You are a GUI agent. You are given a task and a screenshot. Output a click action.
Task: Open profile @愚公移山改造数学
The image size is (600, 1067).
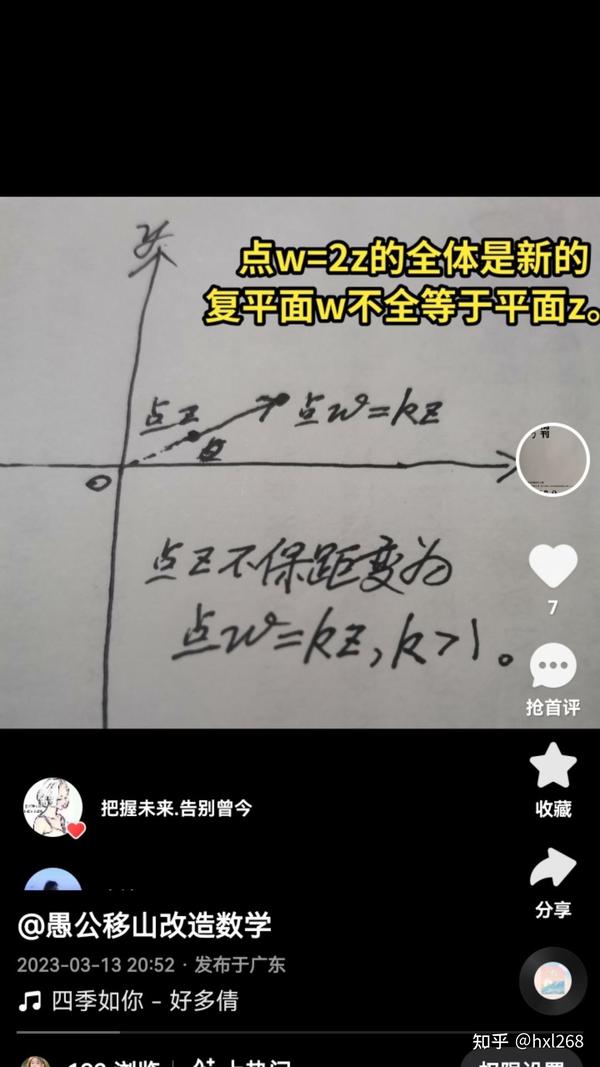point(144,925)
